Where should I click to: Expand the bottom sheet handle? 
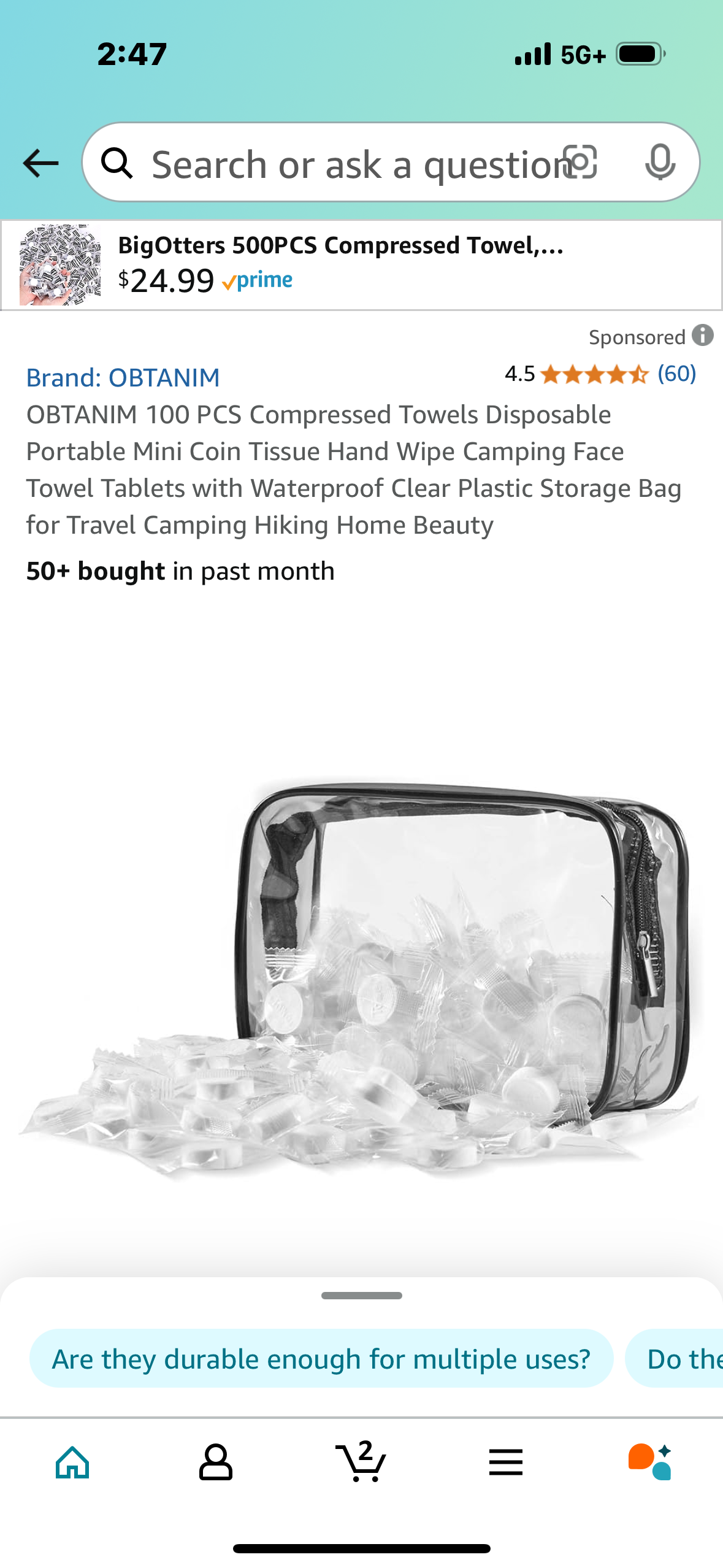(361, 1296)
